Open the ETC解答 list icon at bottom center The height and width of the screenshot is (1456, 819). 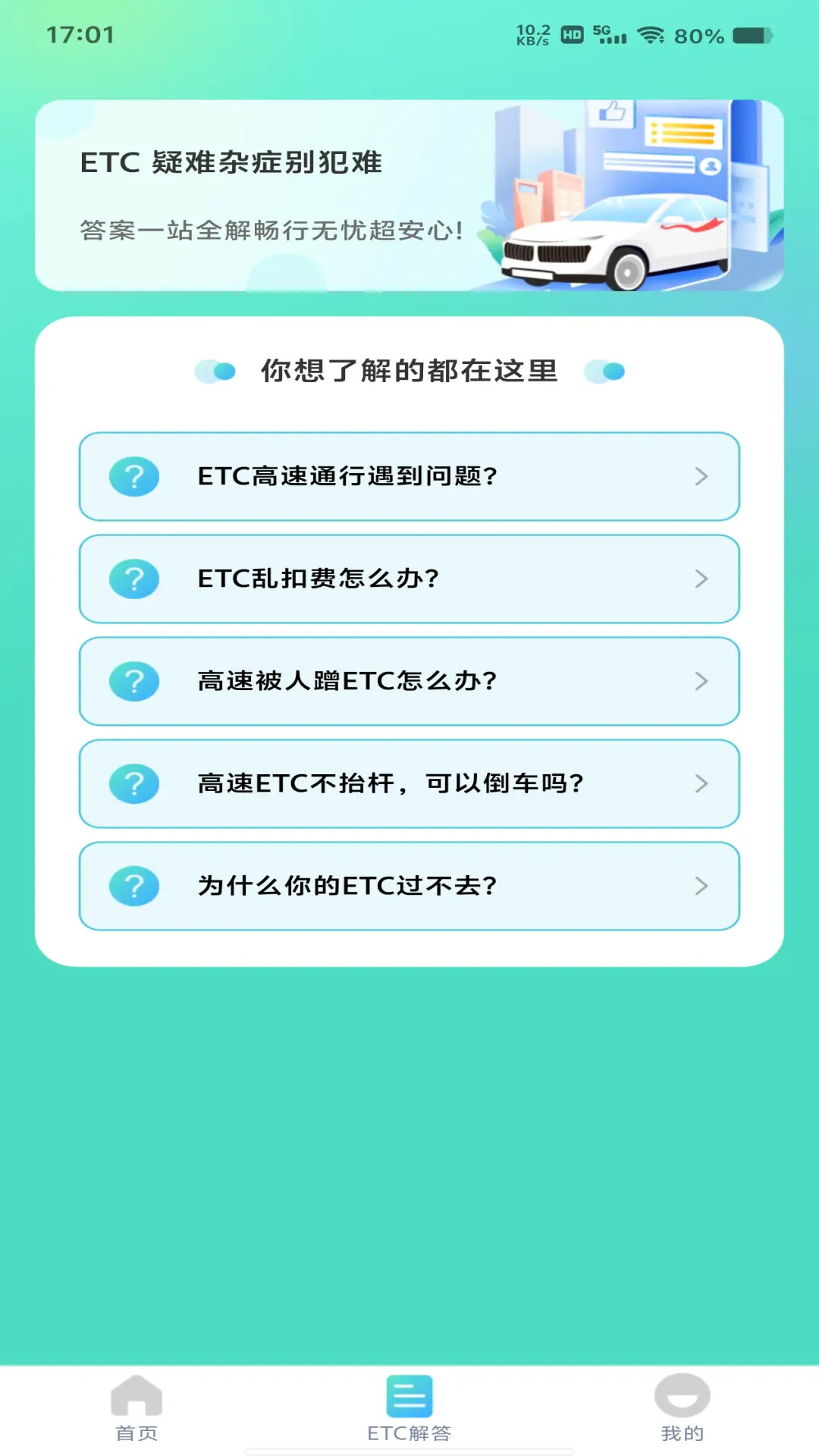tap(409, 1407)
